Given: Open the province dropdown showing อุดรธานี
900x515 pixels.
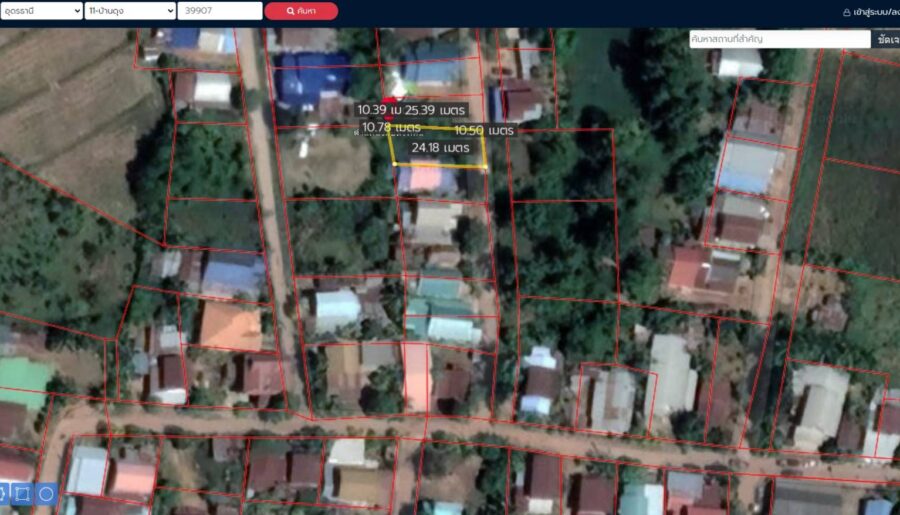Looking at the screenshot, I should pyautogui.click(x=42, y=11).
